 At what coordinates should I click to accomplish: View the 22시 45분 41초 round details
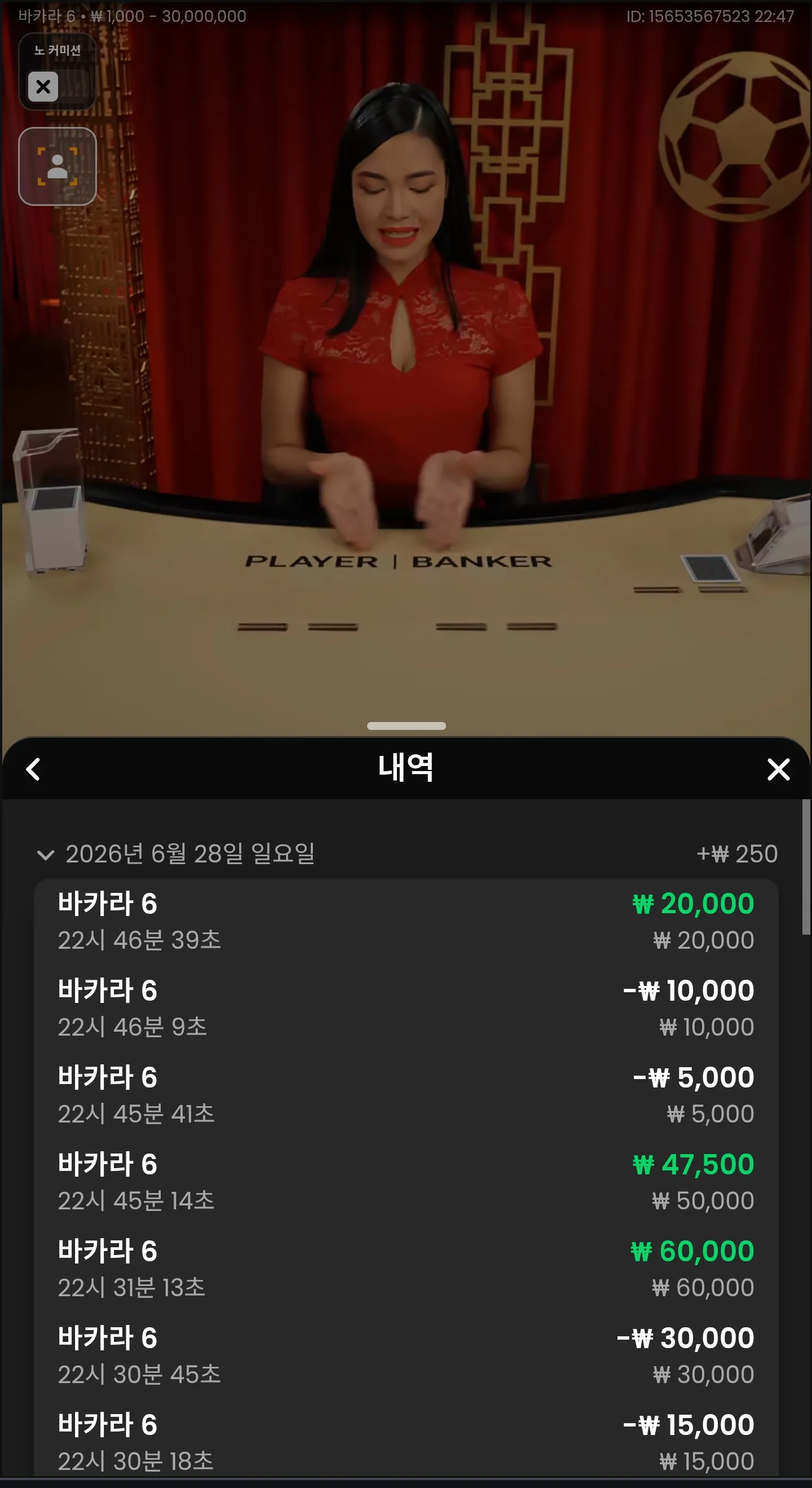point(406,1095)
